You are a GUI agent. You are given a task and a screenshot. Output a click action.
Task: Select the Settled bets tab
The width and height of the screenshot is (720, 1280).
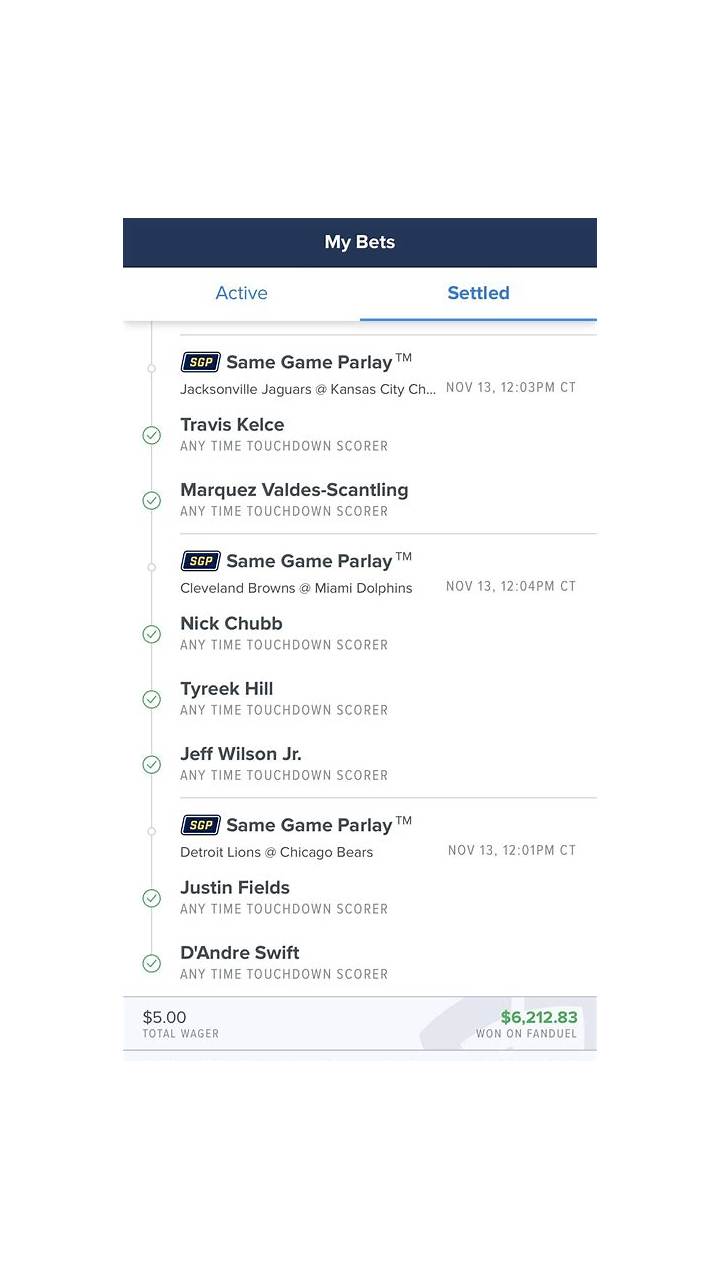(x=478, y=293)
